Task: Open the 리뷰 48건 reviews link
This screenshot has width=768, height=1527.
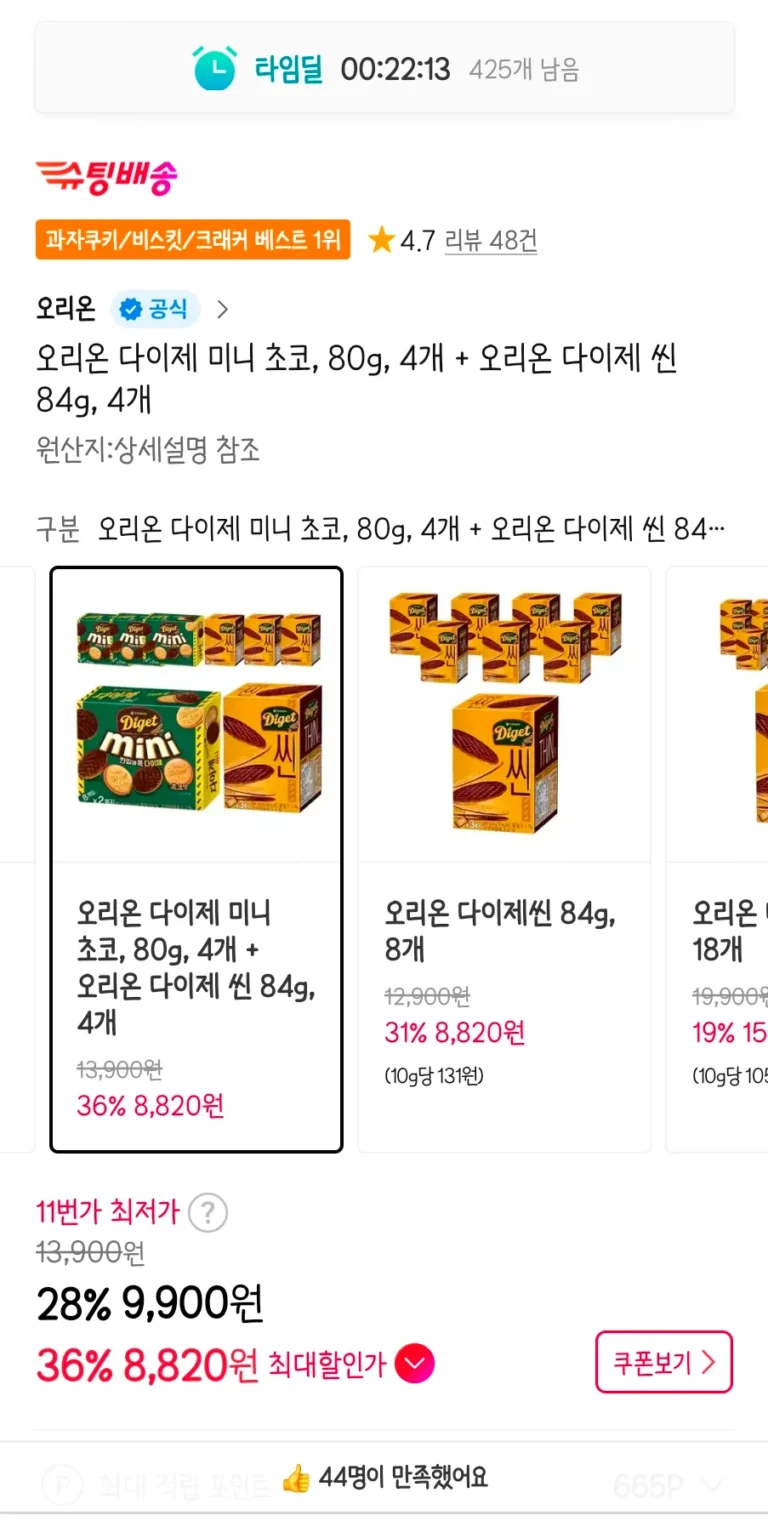Action: 490,240
